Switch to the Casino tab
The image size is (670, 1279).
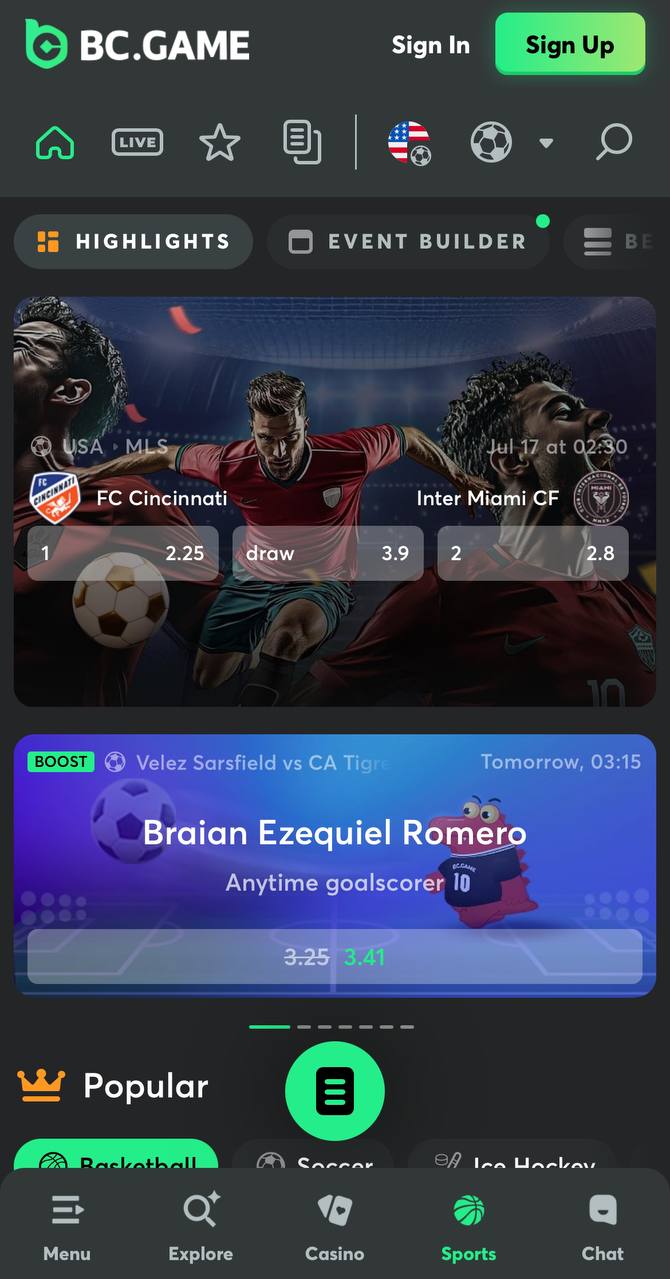(335, 1227)
